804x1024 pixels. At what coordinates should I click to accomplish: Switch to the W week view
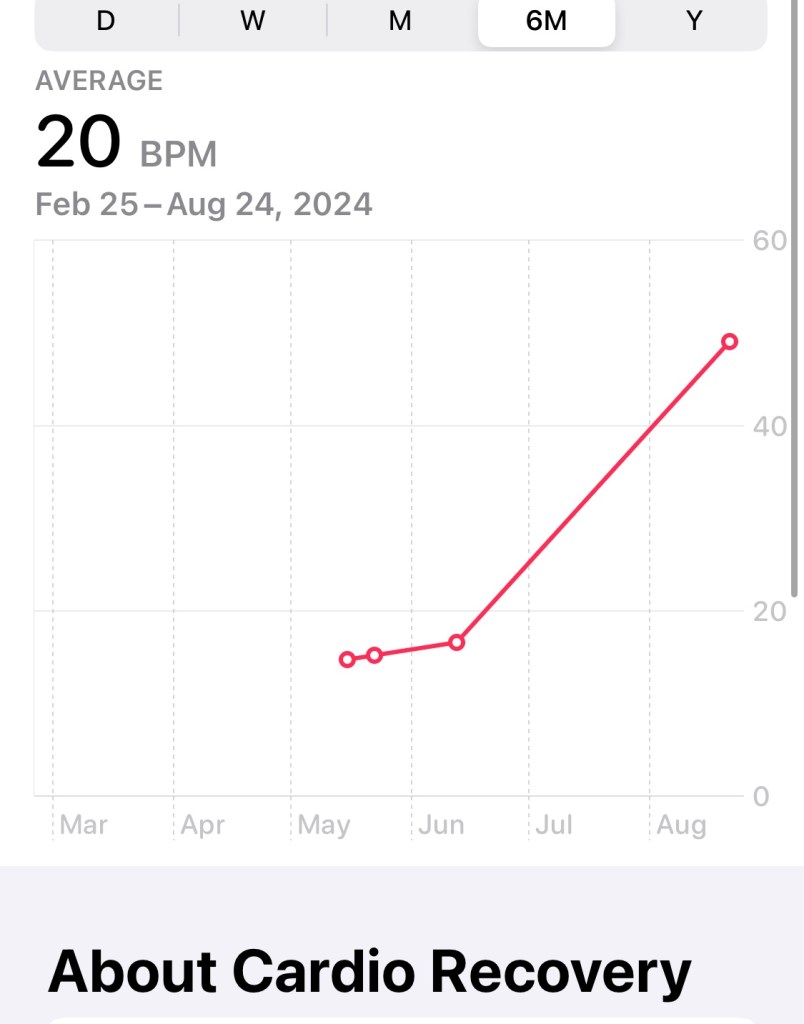[253, 21]
